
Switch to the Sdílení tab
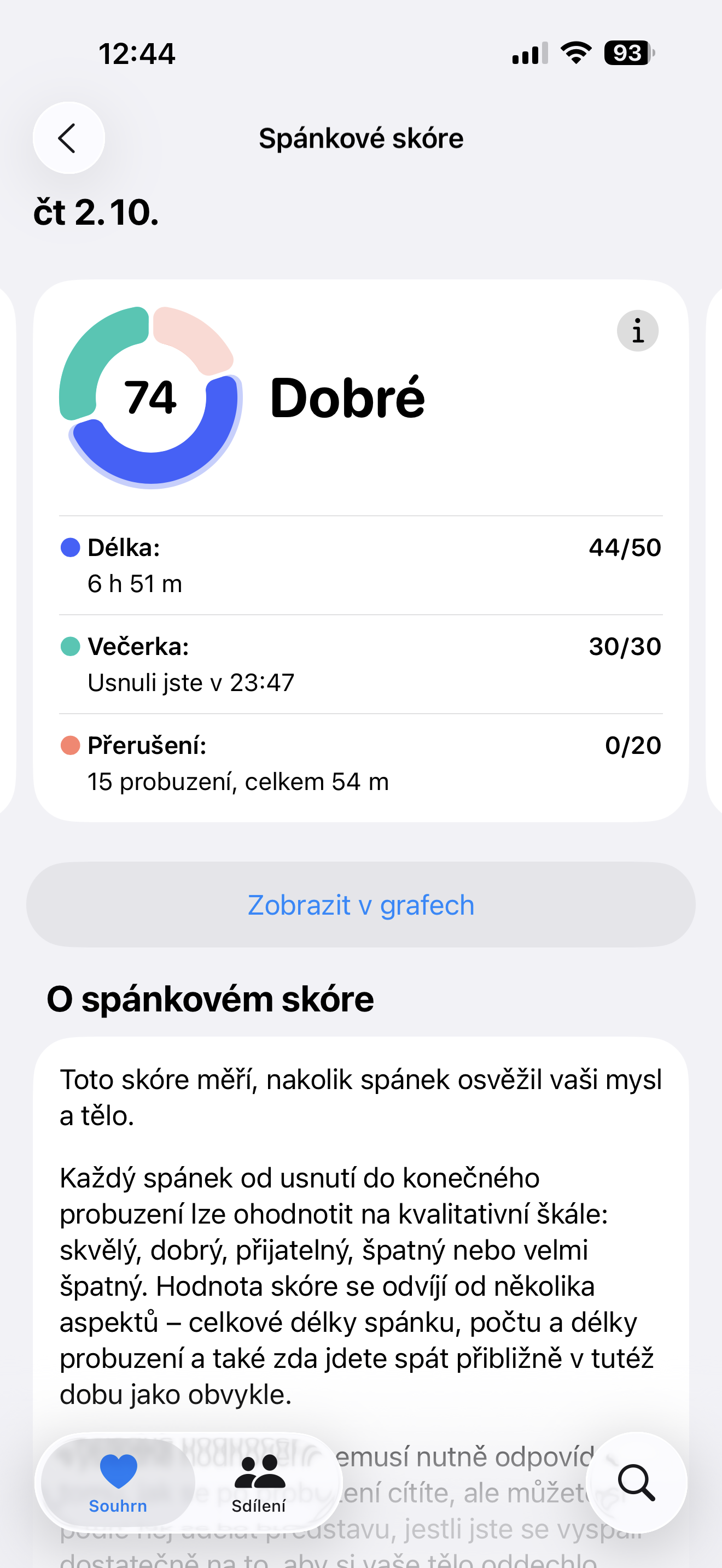click(x=259, y=1483)
